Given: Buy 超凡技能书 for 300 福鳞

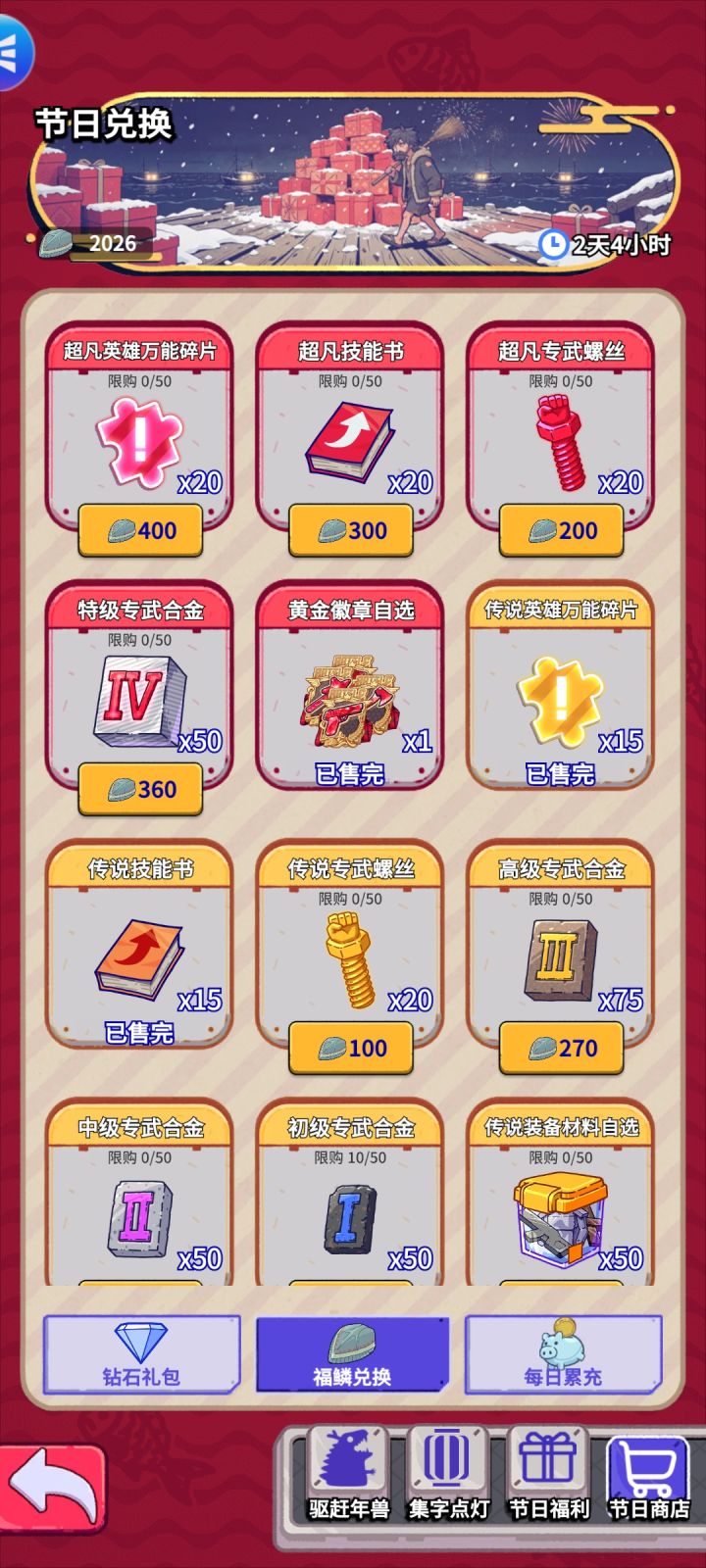Looking at the screenshot, I should coord(351,530).
